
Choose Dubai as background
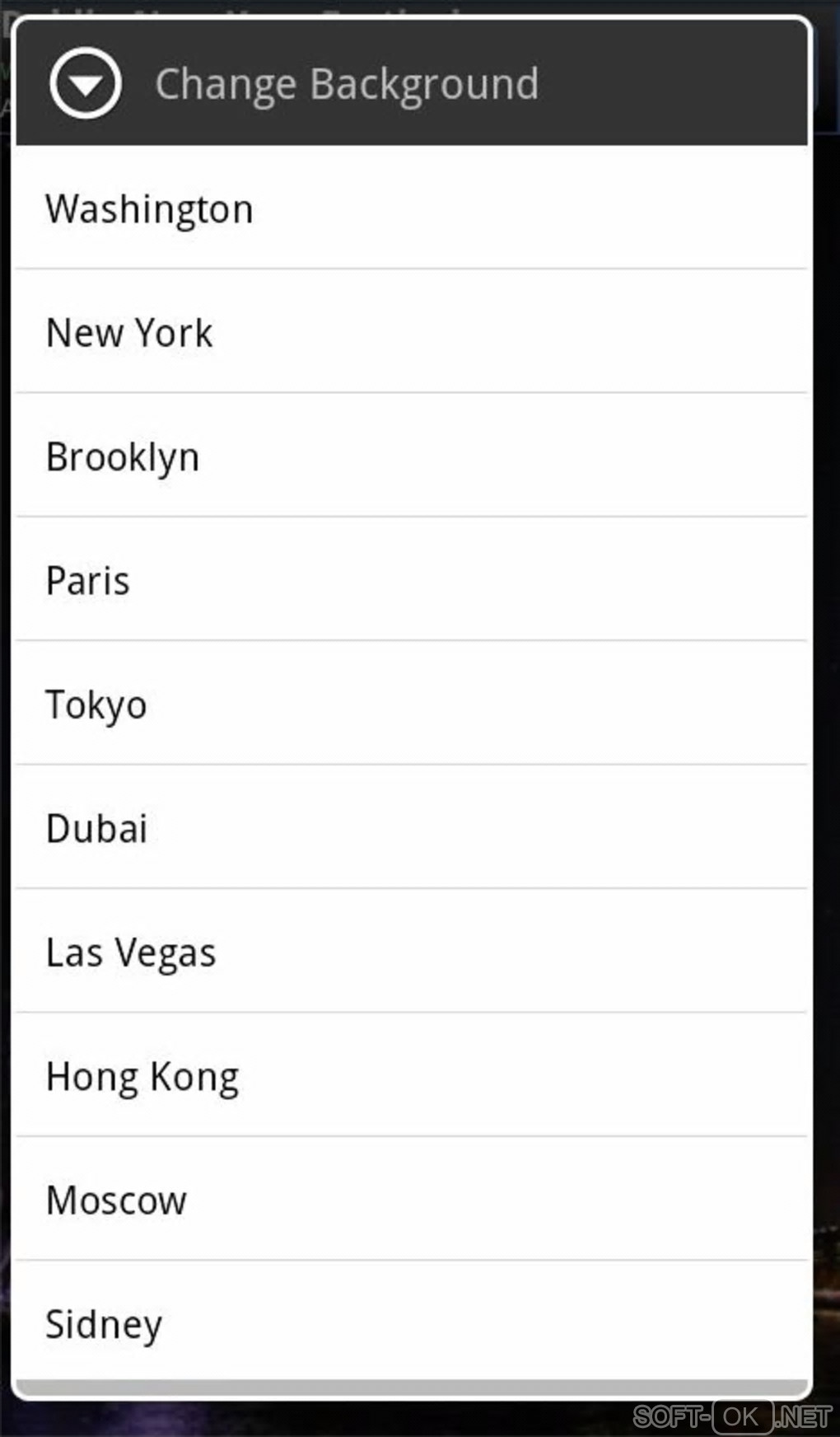[97, 828]
